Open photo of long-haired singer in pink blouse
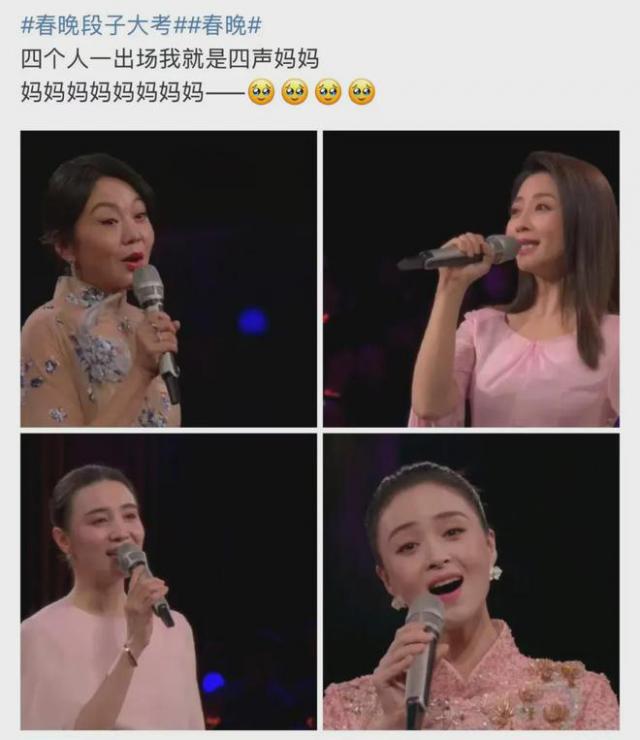The width and height of the screenshot is (640, 740). [471, 279]
